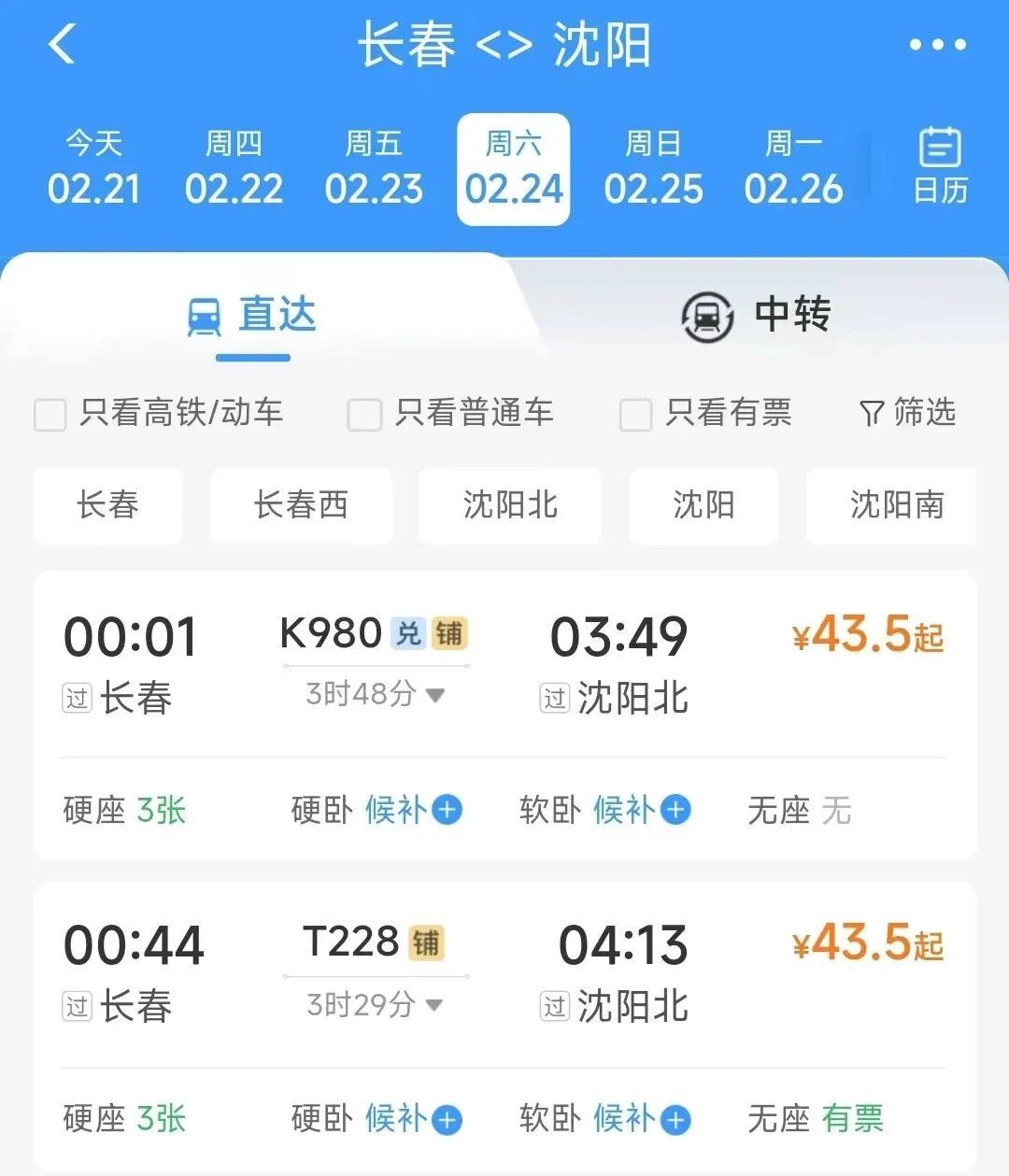Go back using the top arrow
The image size is (1009, 1176).
point(62,44)
